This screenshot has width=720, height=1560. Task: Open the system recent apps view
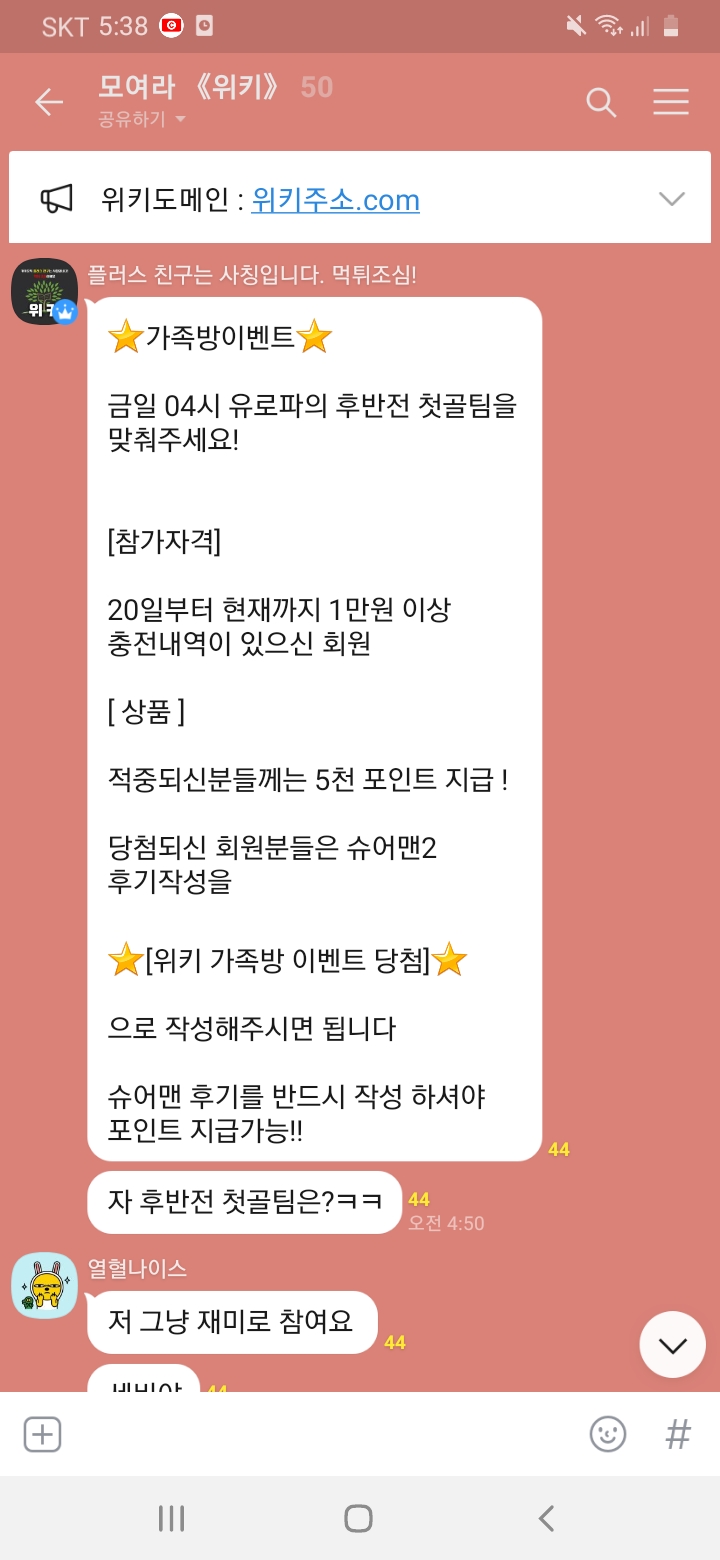click(x=171, y=1518)
